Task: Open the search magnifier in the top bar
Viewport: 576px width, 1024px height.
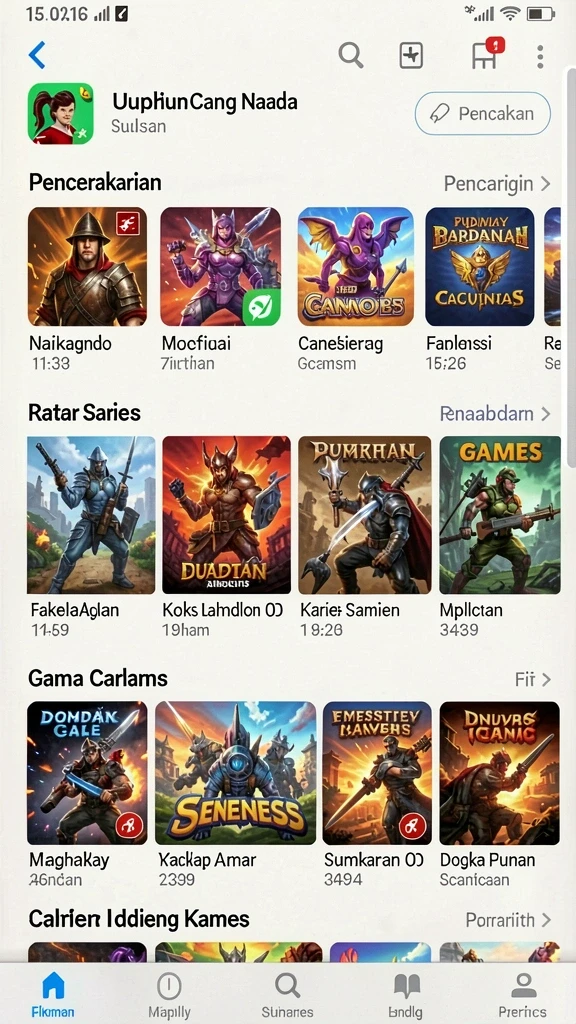Action: 351,56
